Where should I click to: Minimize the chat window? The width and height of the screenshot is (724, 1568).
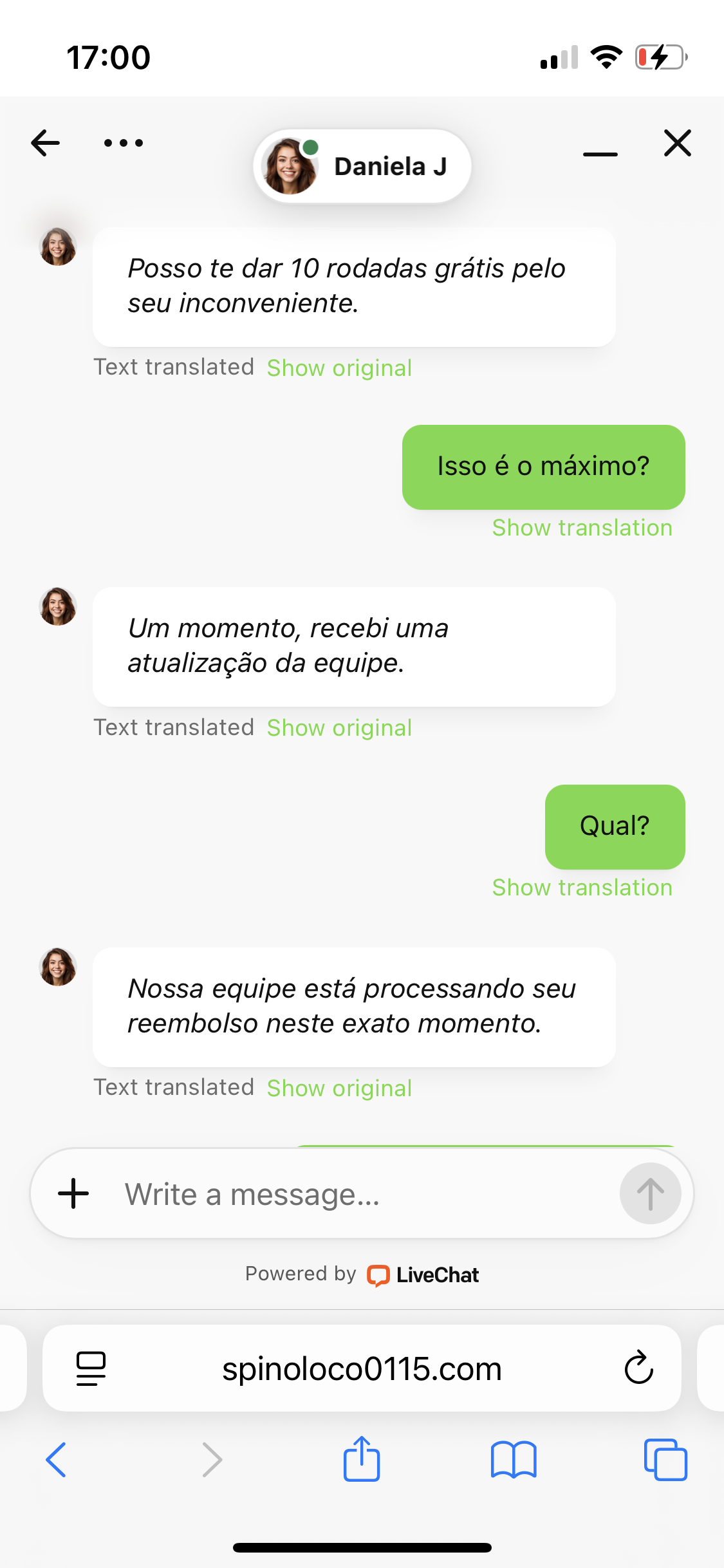tap(600, 153)
